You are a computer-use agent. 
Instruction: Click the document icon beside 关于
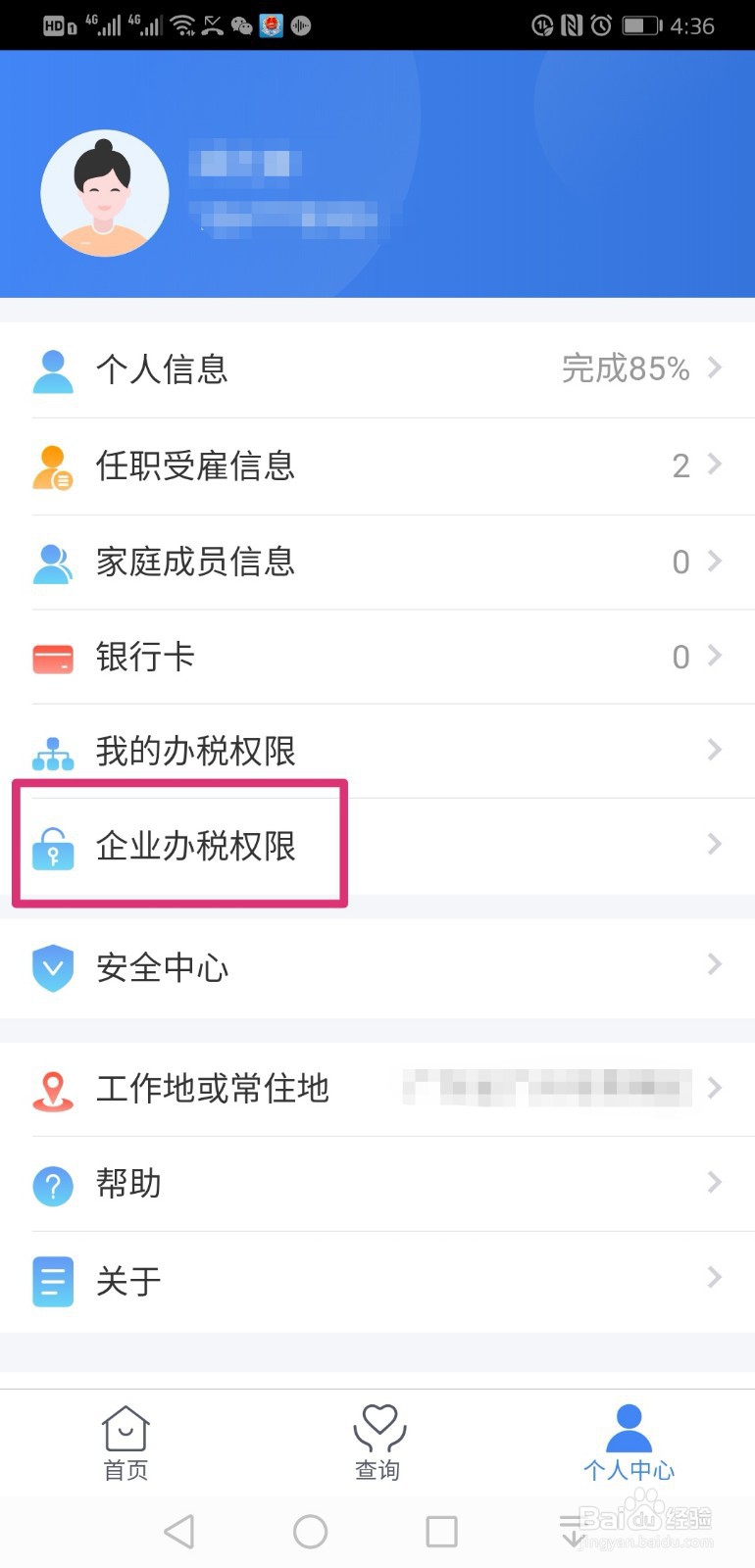click(x=53, y=1281)
